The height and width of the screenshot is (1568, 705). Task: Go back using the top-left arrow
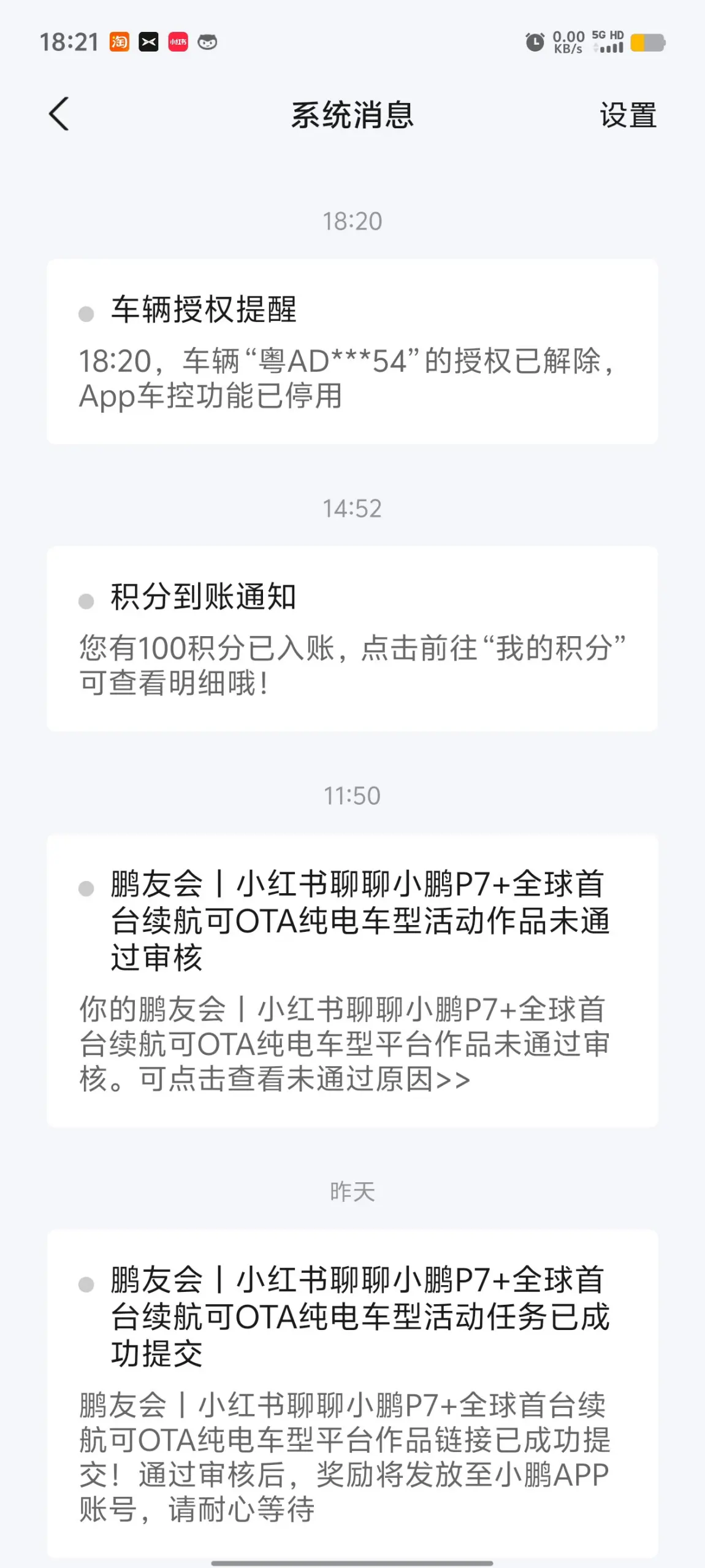point(59,114)
